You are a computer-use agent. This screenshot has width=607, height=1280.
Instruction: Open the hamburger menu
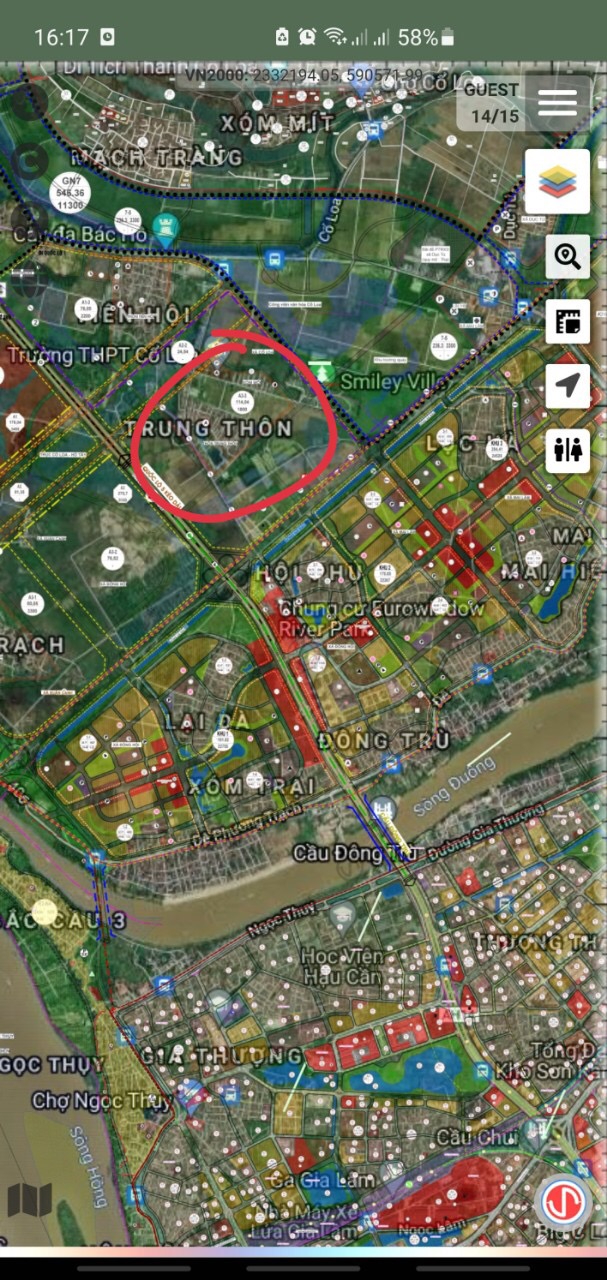(557, 103)
